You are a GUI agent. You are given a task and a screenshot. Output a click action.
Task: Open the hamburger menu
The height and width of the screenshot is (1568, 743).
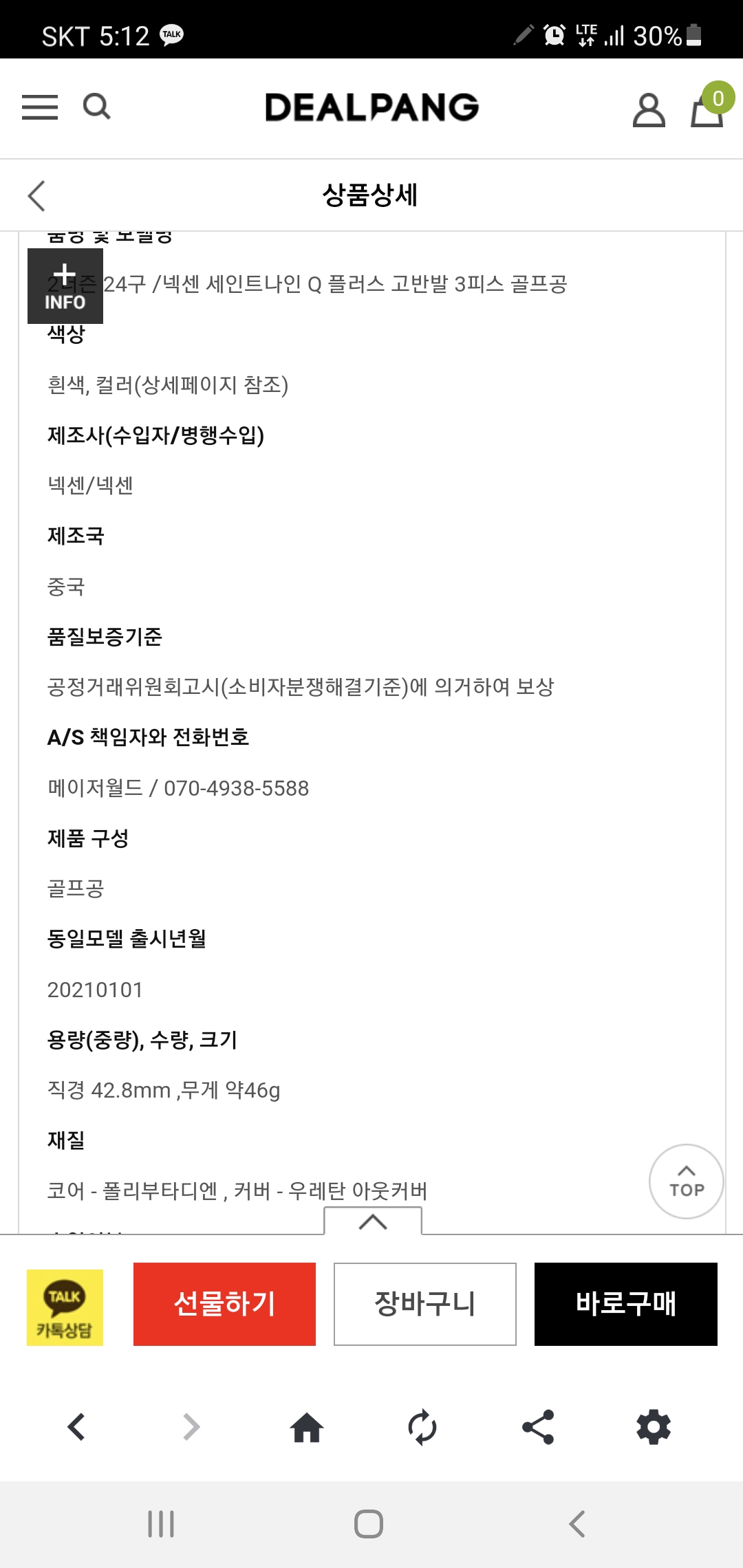(40, 107)
